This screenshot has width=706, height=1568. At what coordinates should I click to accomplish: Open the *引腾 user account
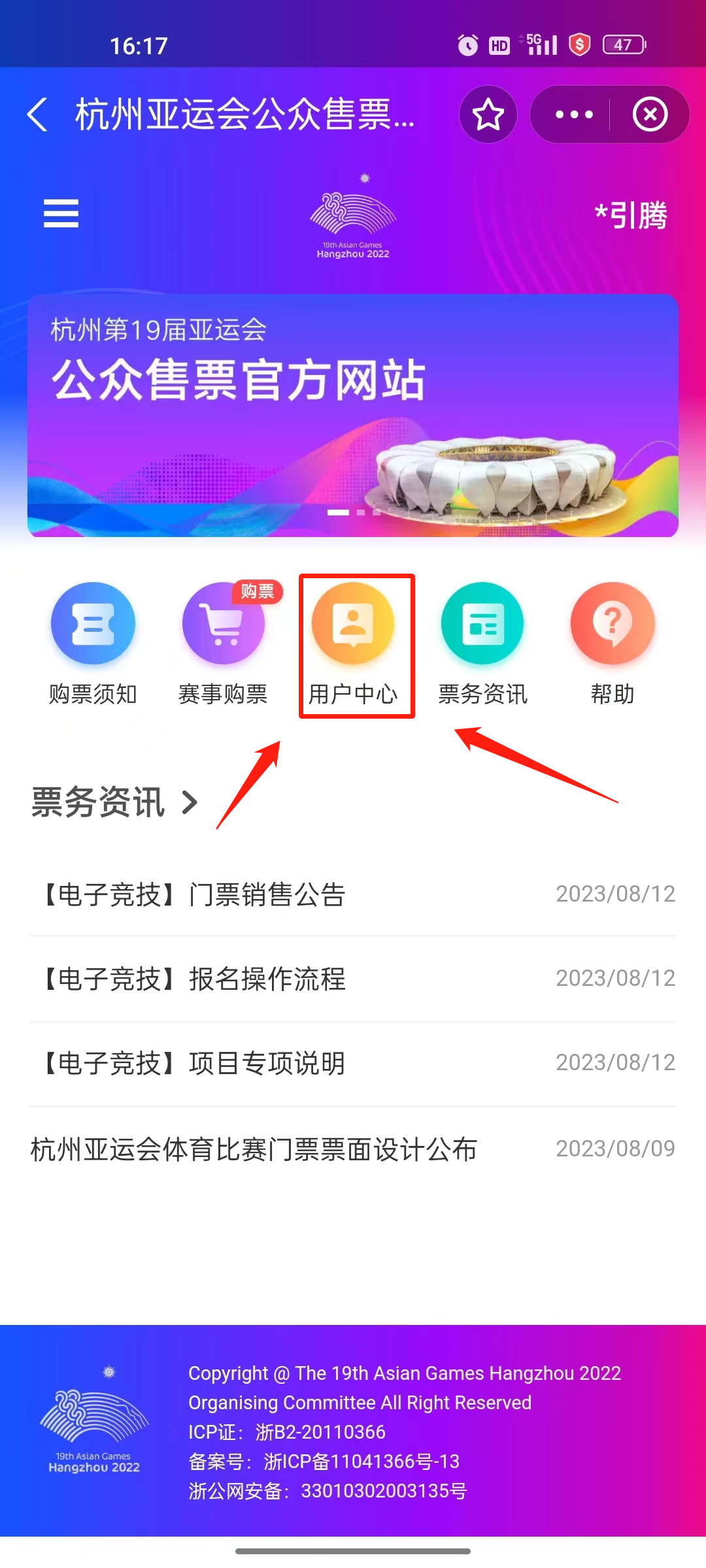click(x=630, y=215)
